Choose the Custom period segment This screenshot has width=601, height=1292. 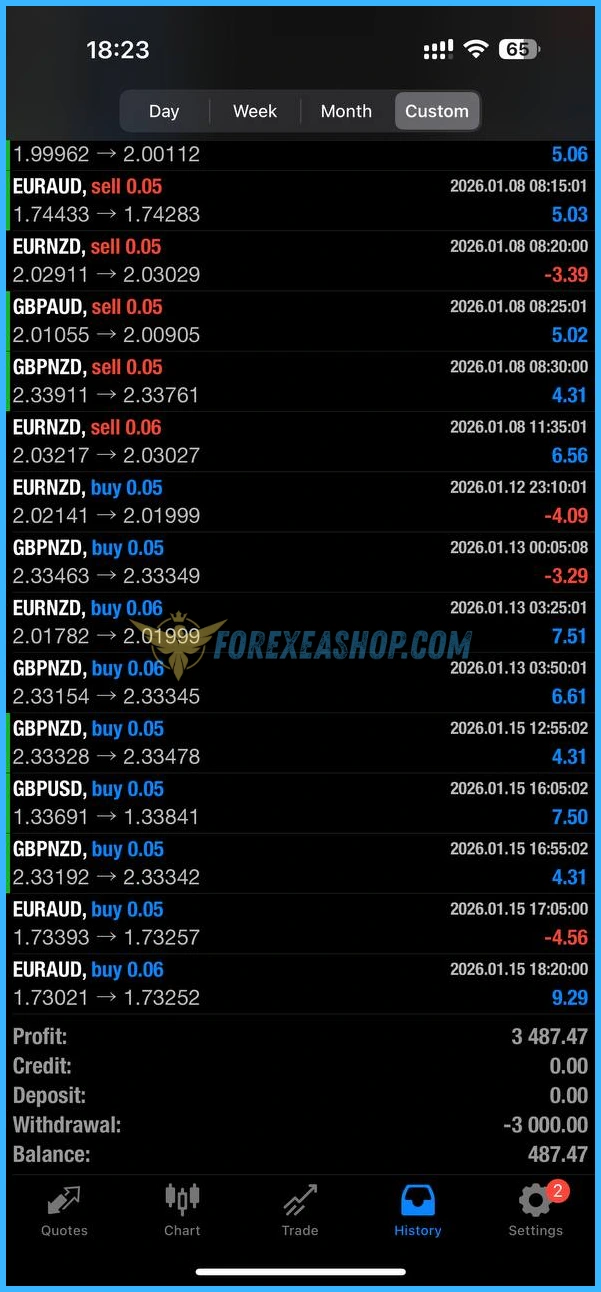click(437, 111)
